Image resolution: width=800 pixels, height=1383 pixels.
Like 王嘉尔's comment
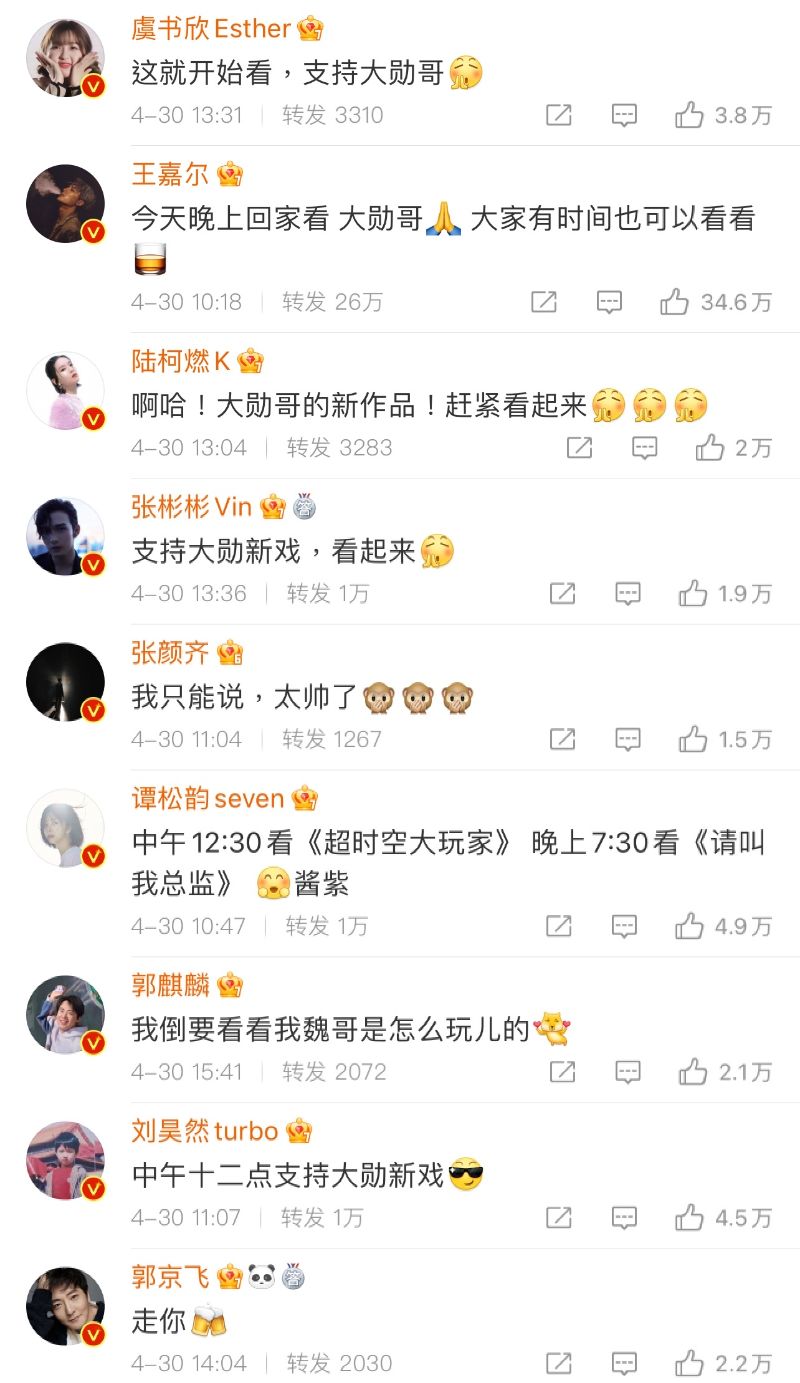[x=675, y=302]
